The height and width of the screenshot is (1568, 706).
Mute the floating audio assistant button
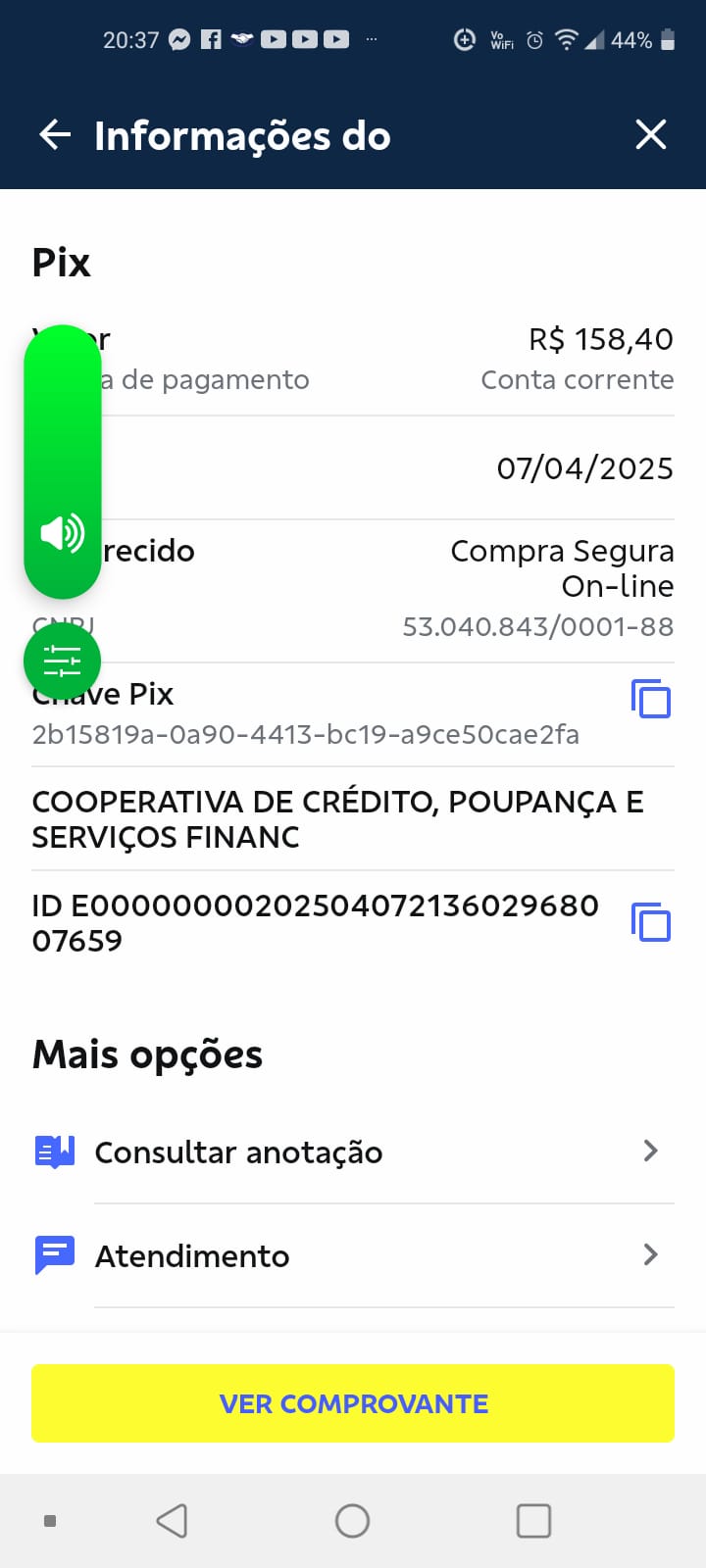[x=61, y=533]
